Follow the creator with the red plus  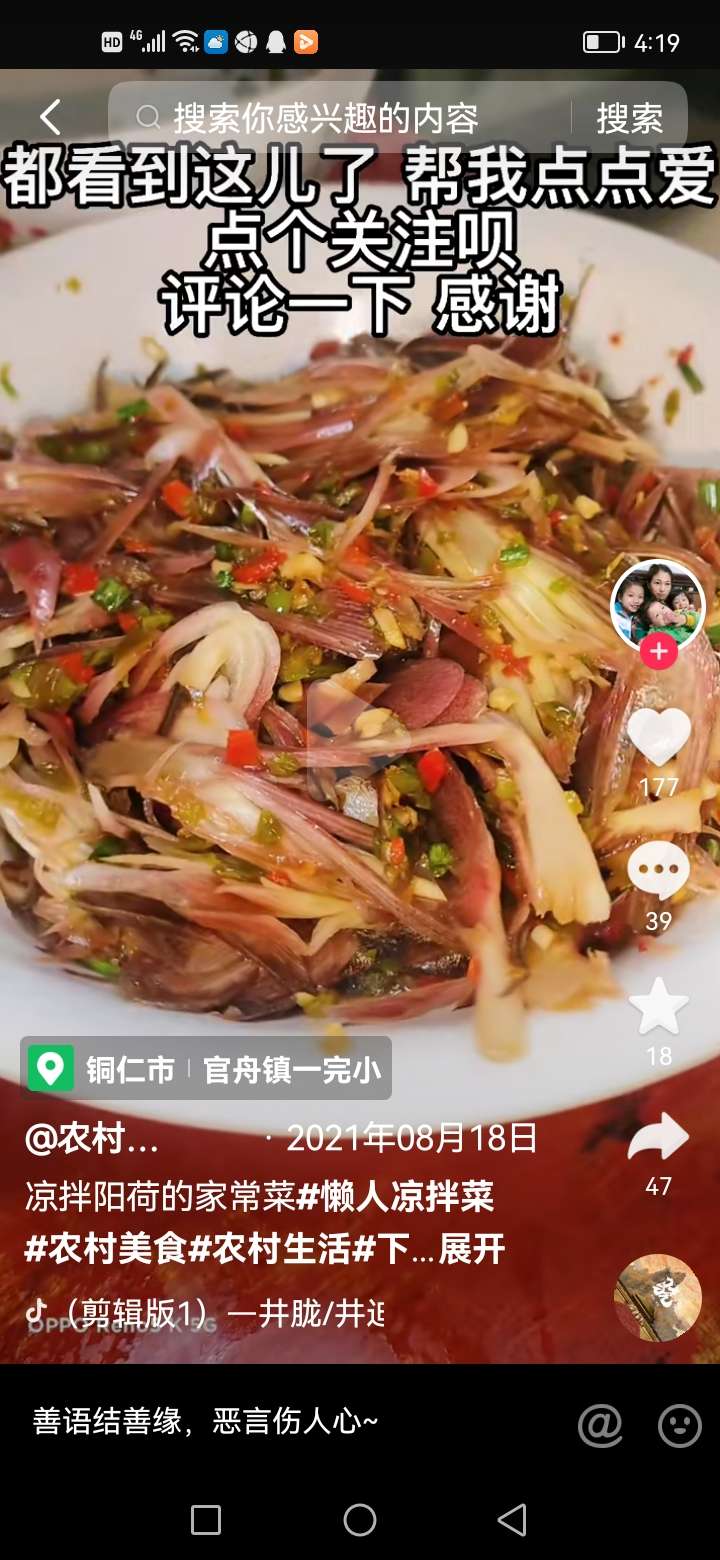click(658, 653)
